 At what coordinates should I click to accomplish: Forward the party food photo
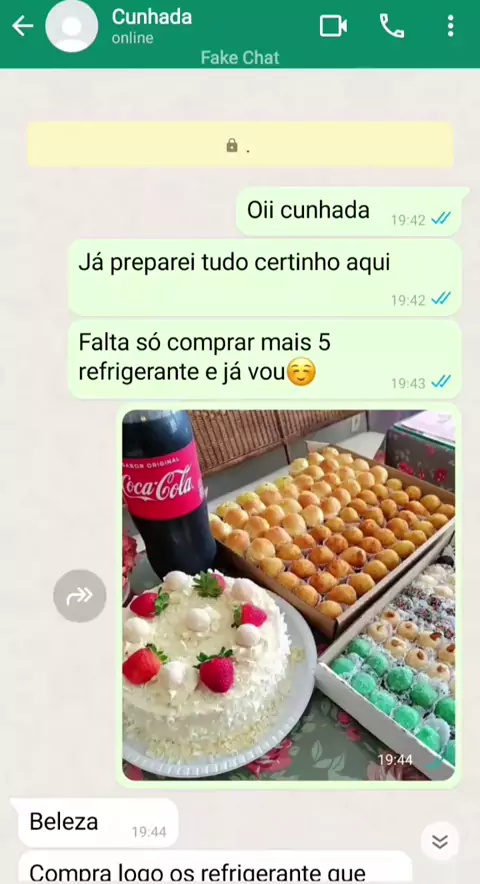click(80, 596)
